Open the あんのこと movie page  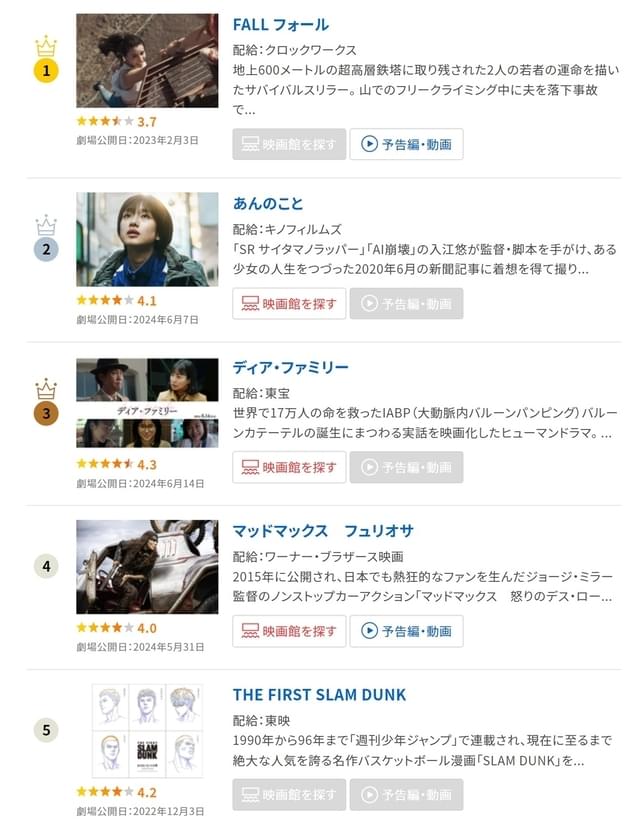(x=268, y=203)
